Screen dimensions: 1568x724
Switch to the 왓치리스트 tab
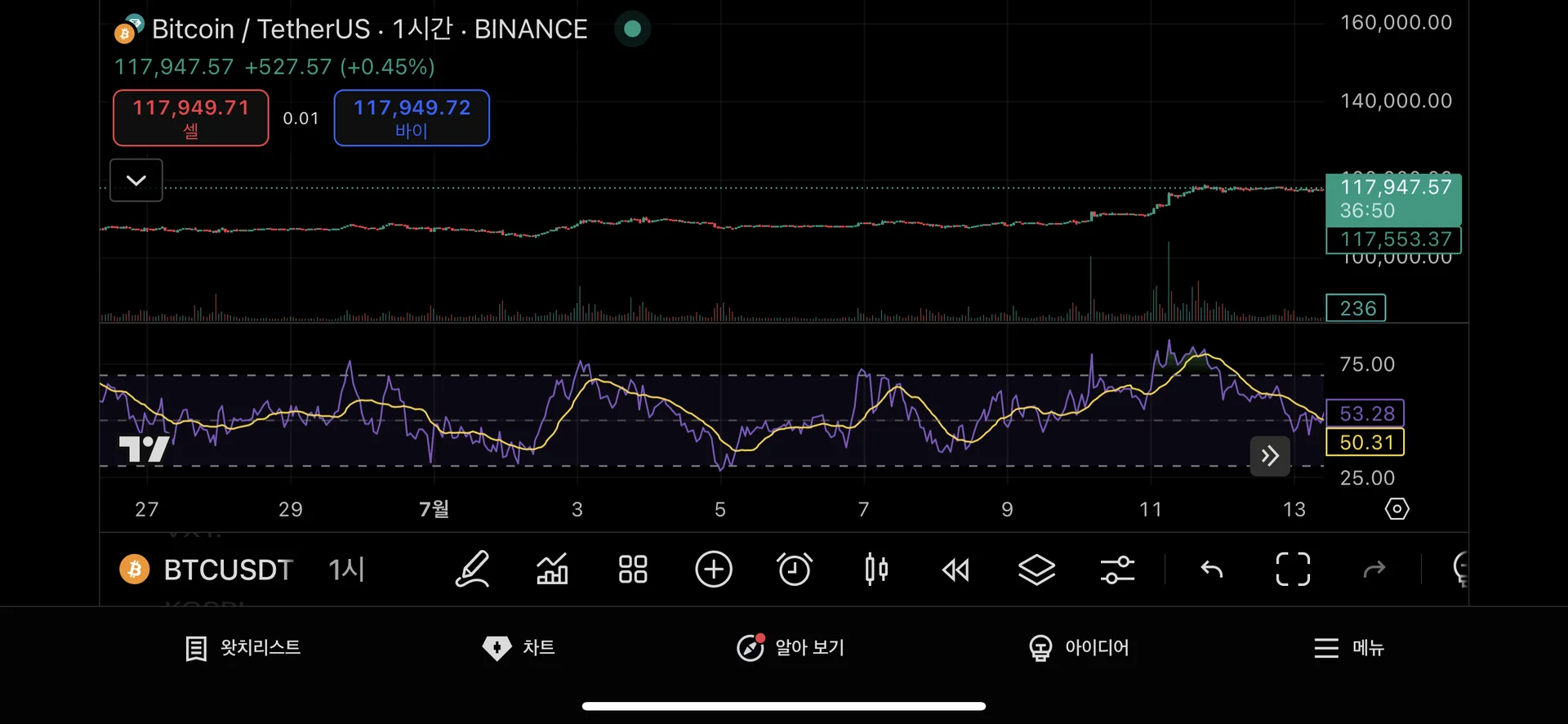click(x=243, y=648)
